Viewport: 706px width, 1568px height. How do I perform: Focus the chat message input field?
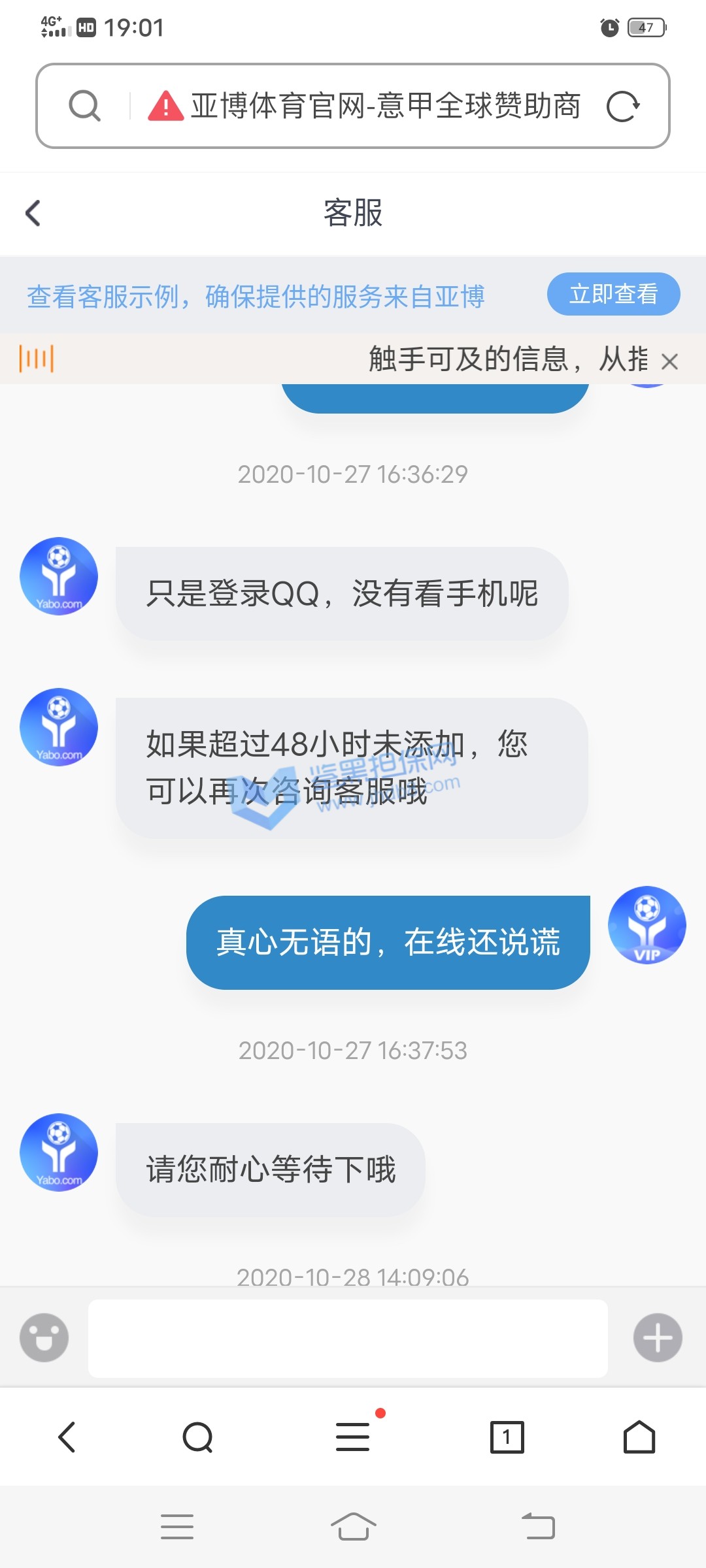point(348,1338)
